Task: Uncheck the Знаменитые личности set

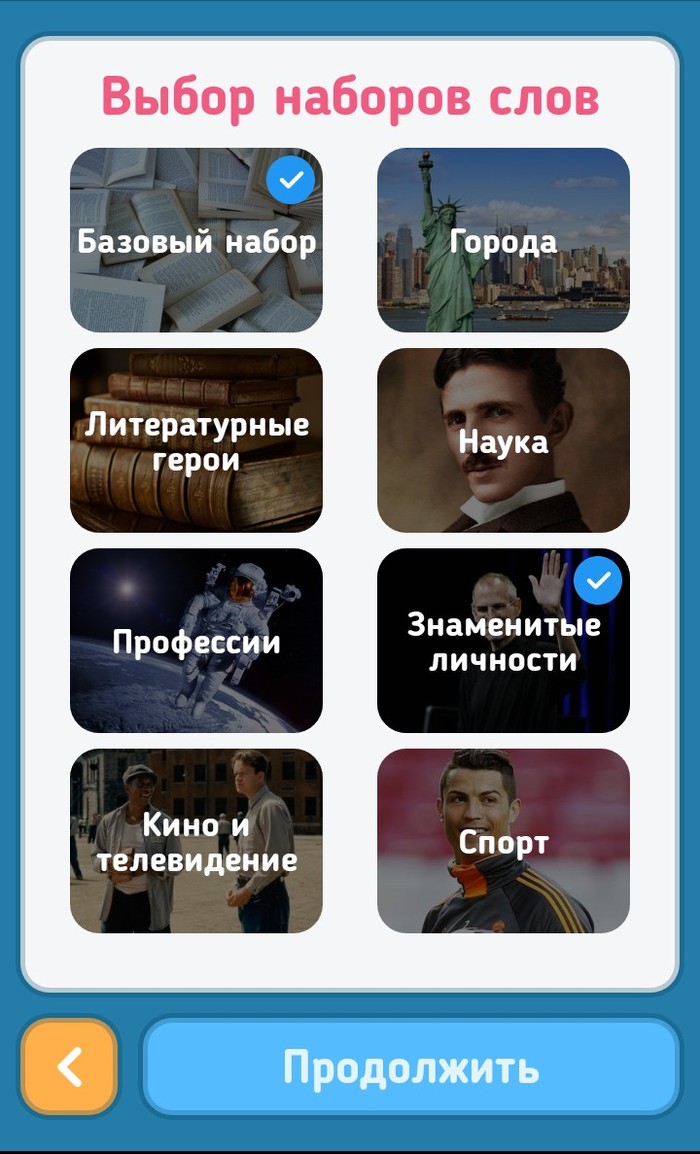Action: click(x=503, y=640)
